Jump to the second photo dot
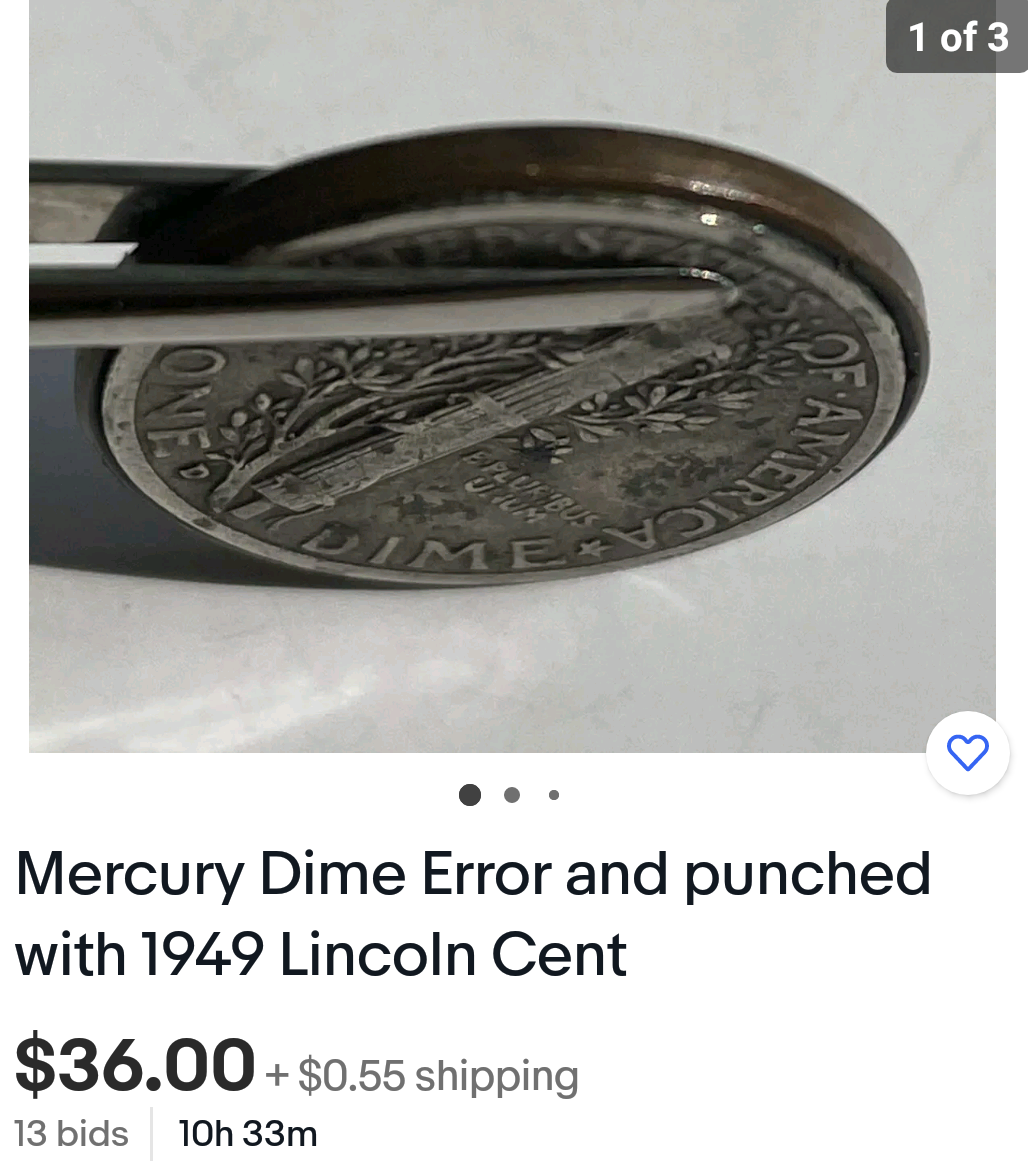 pyautogui.click(x=512, y=795)
